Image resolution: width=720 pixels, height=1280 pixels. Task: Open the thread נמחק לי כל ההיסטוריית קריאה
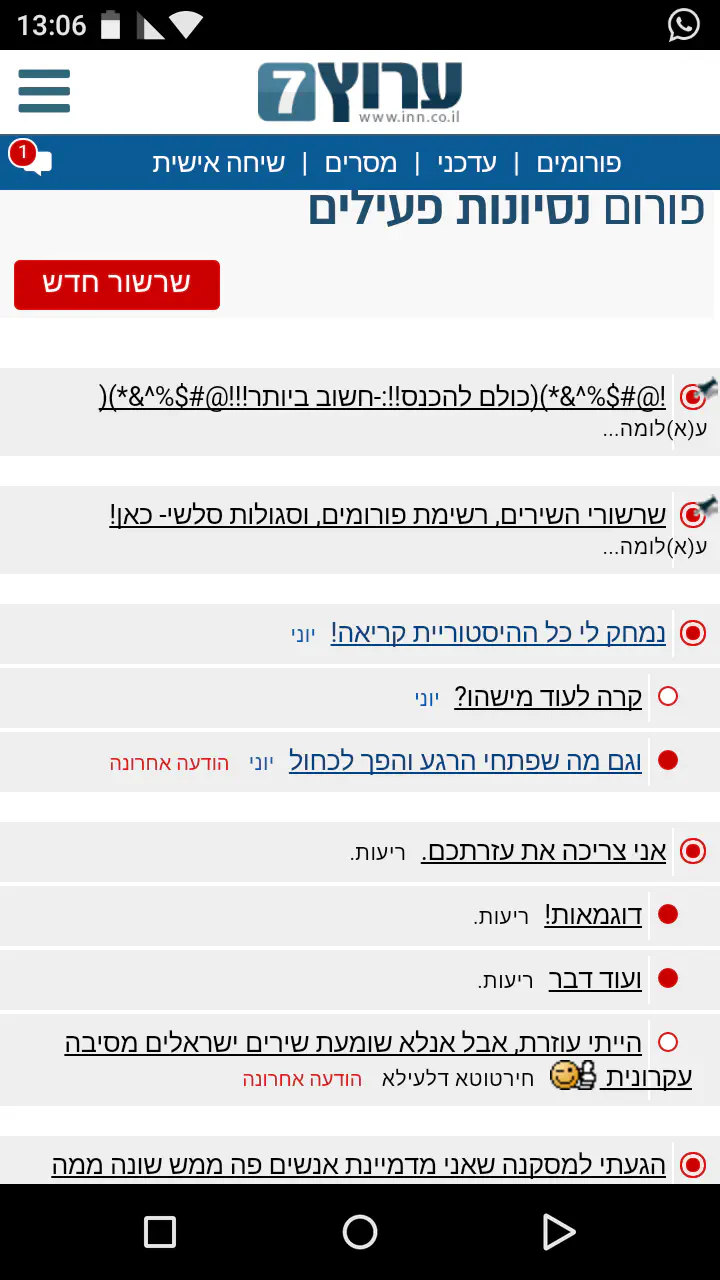[x=498, y=632]
